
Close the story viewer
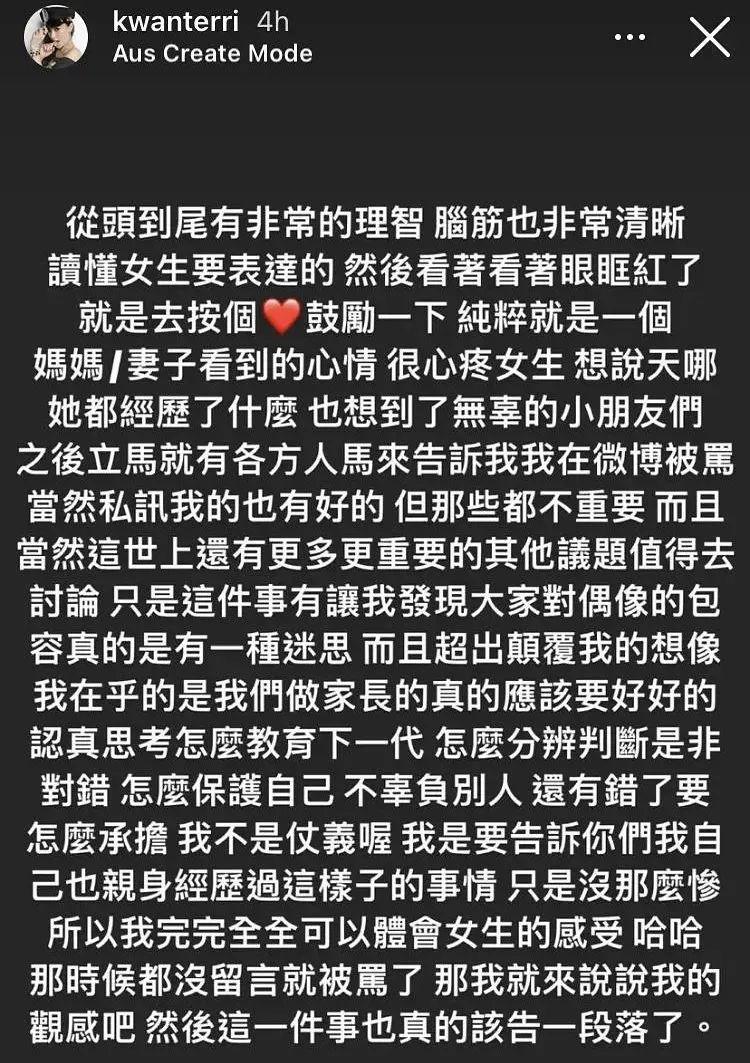click(711, 37)
